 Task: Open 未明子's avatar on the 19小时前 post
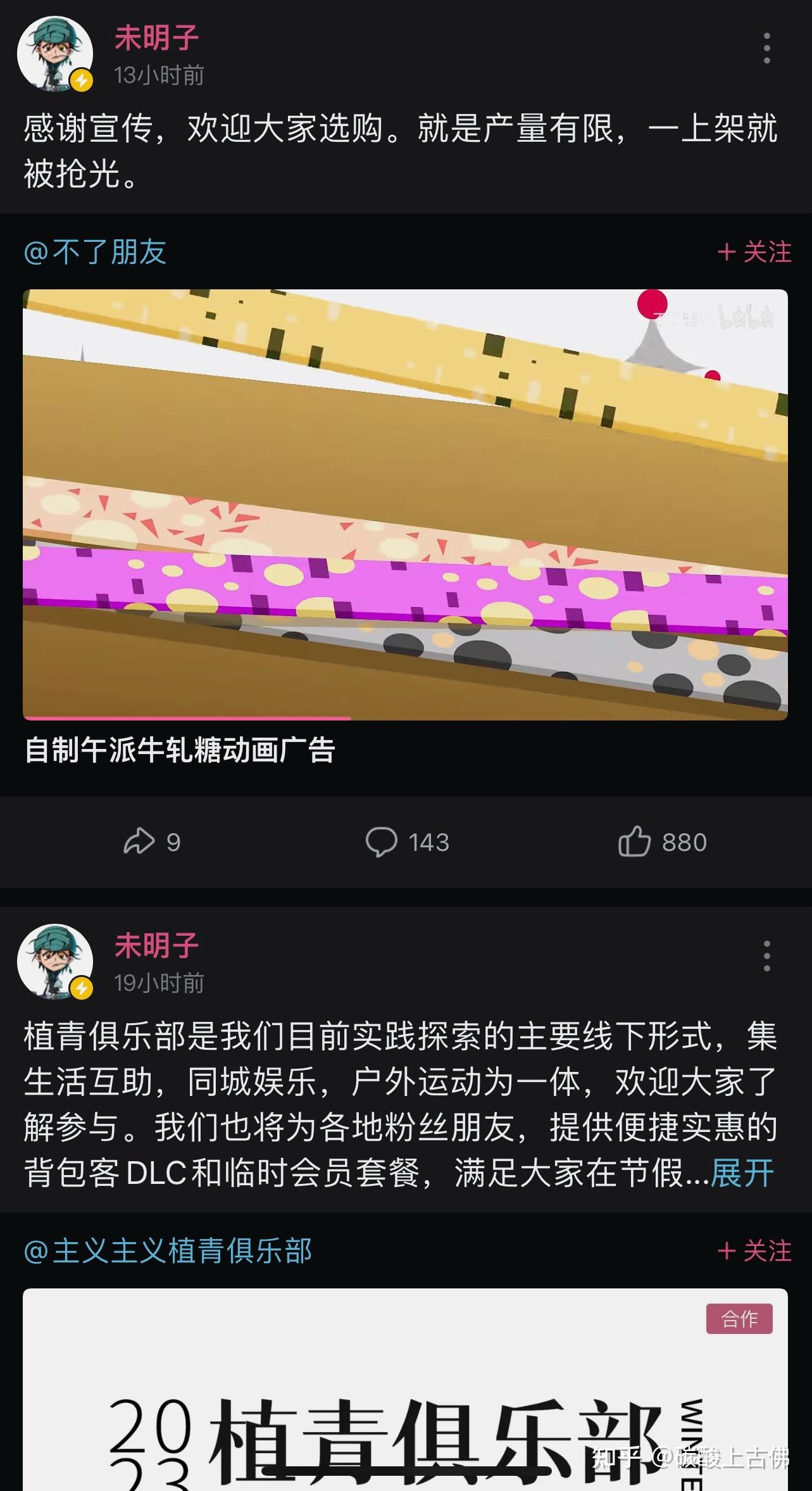[55, 961]
